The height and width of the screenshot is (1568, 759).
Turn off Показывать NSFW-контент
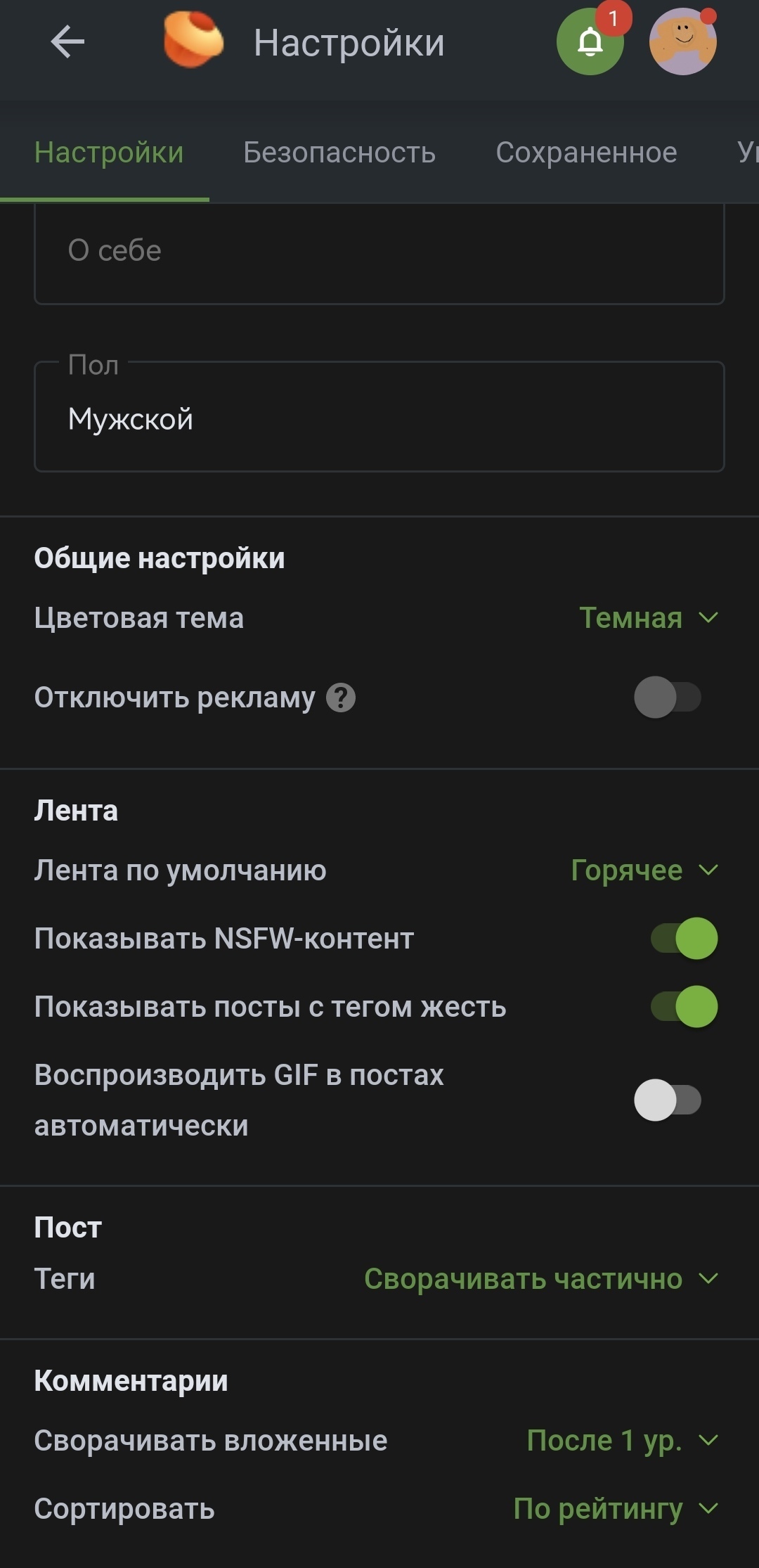(684, 939)
